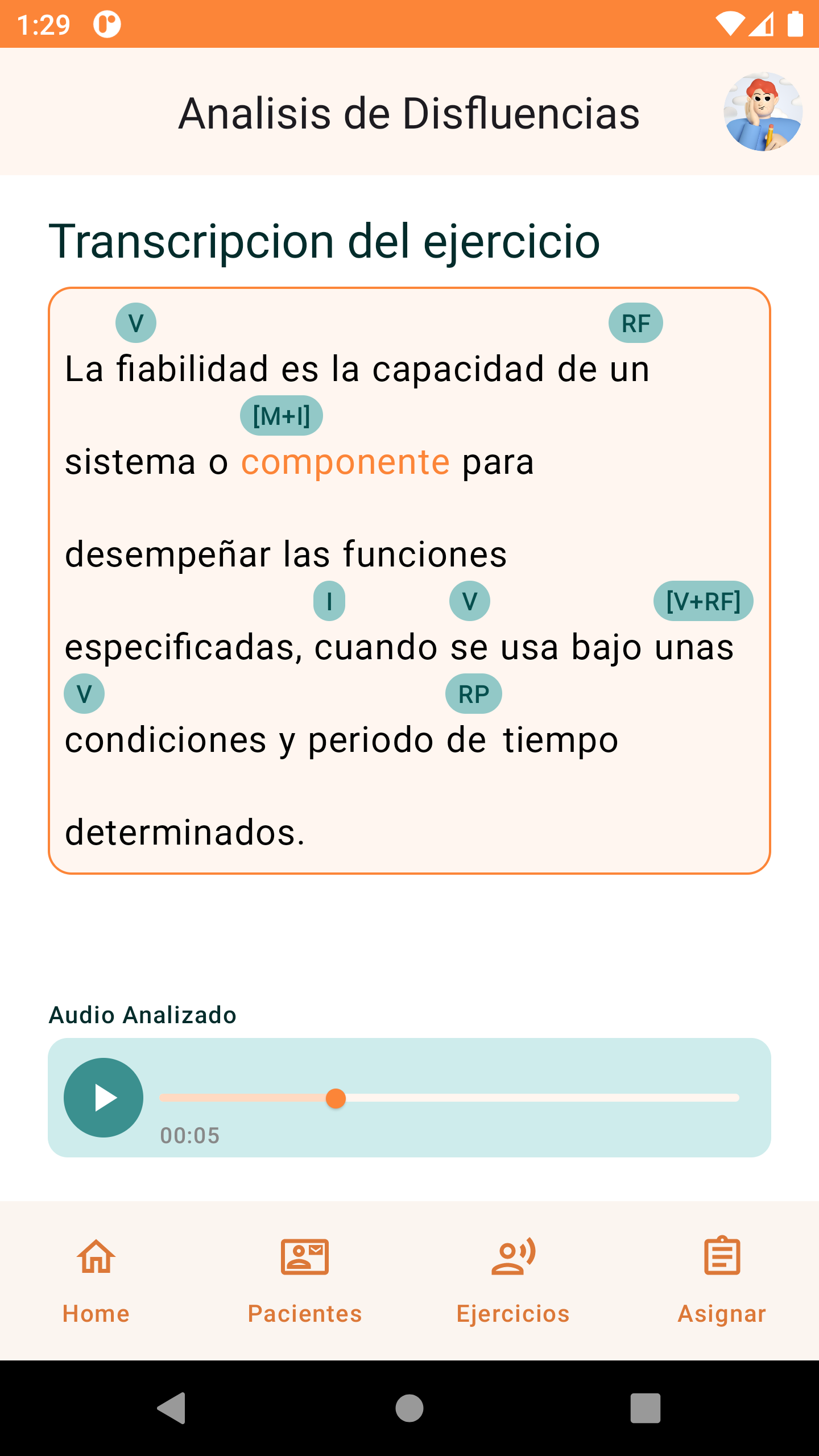Tap the V badge above 'se usa'
The image size is (819, 1456).
(x=470, y=601)
